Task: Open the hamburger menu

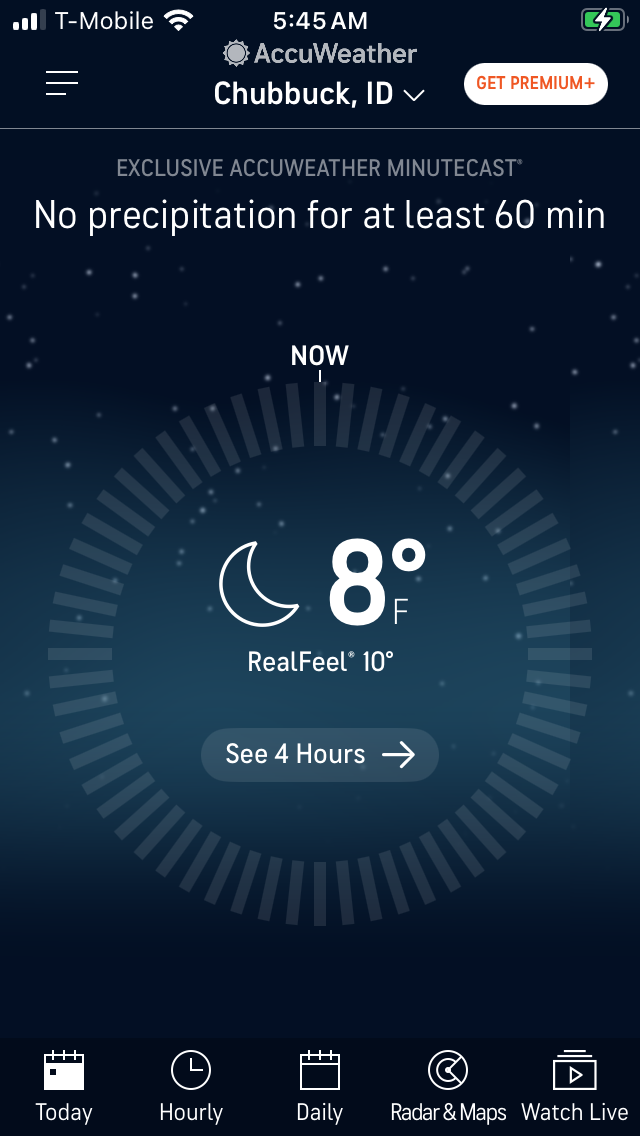Action: tap(62, 84)
